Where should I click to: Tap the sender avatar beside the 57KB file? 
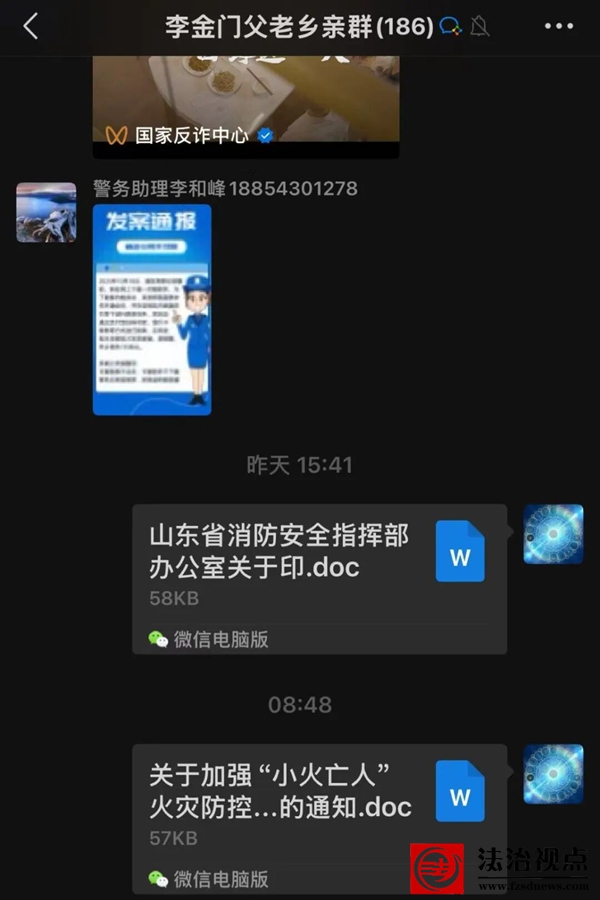553,773
